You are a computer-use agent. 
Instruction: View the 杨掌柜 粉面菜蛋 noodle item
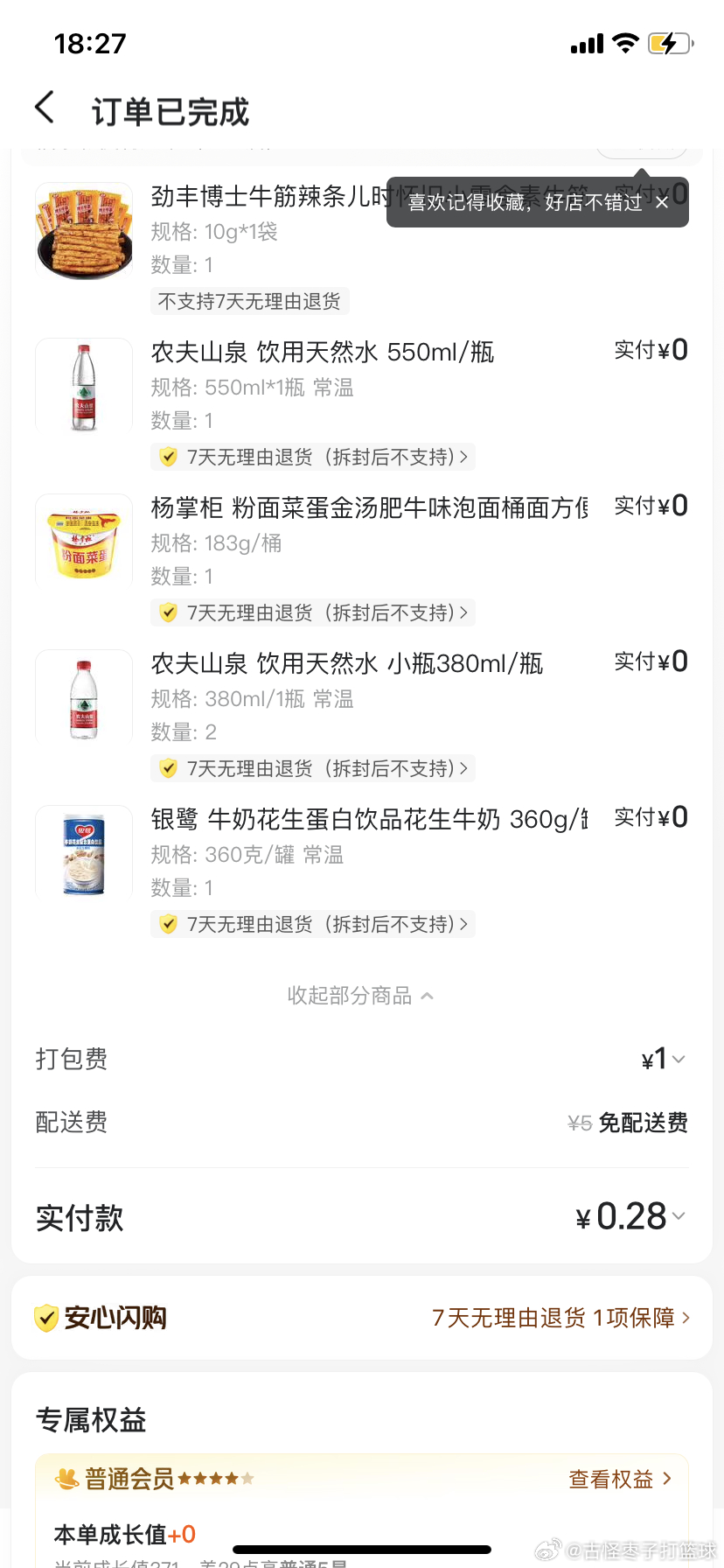click(369, 508)
